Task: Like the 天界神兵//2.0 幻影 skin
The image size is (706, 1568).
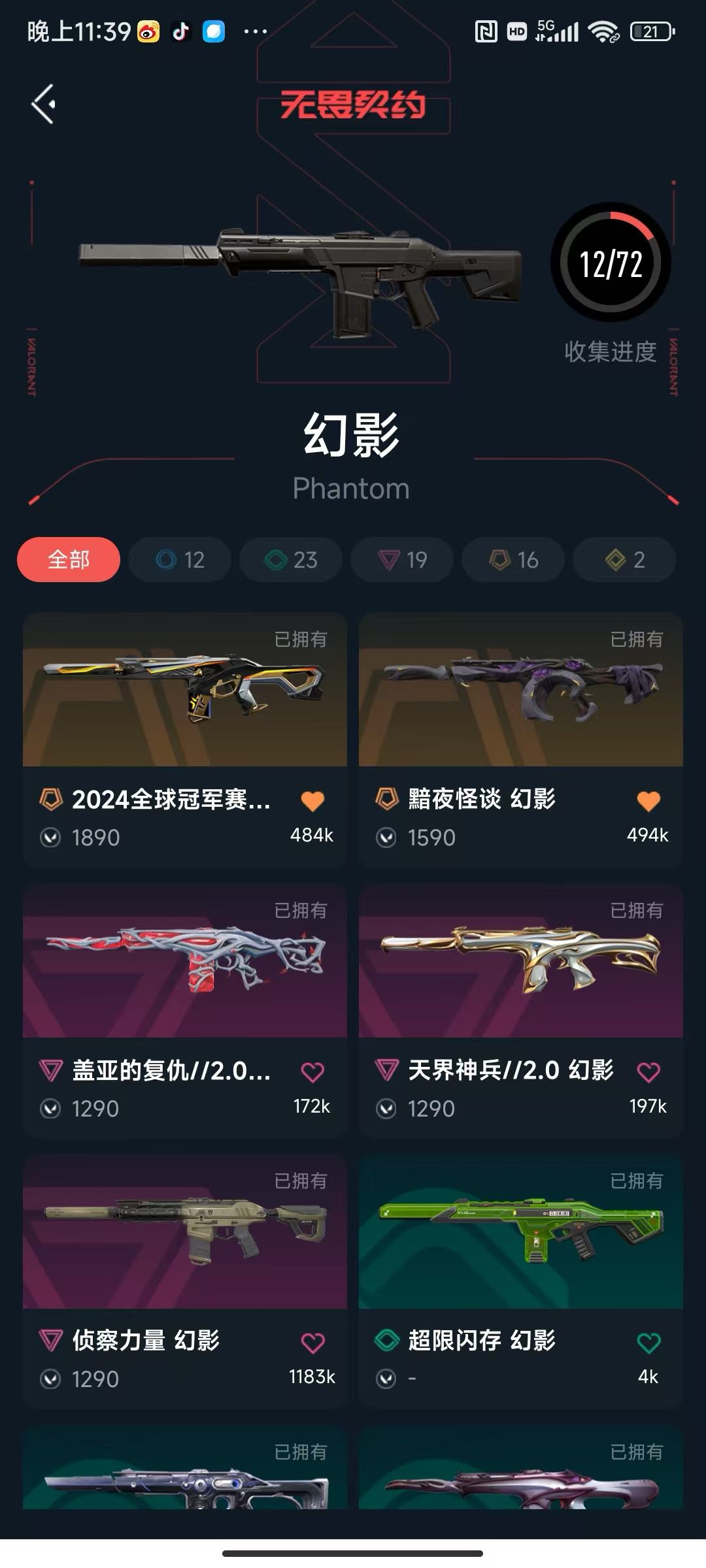Action: pos(648,1071)
